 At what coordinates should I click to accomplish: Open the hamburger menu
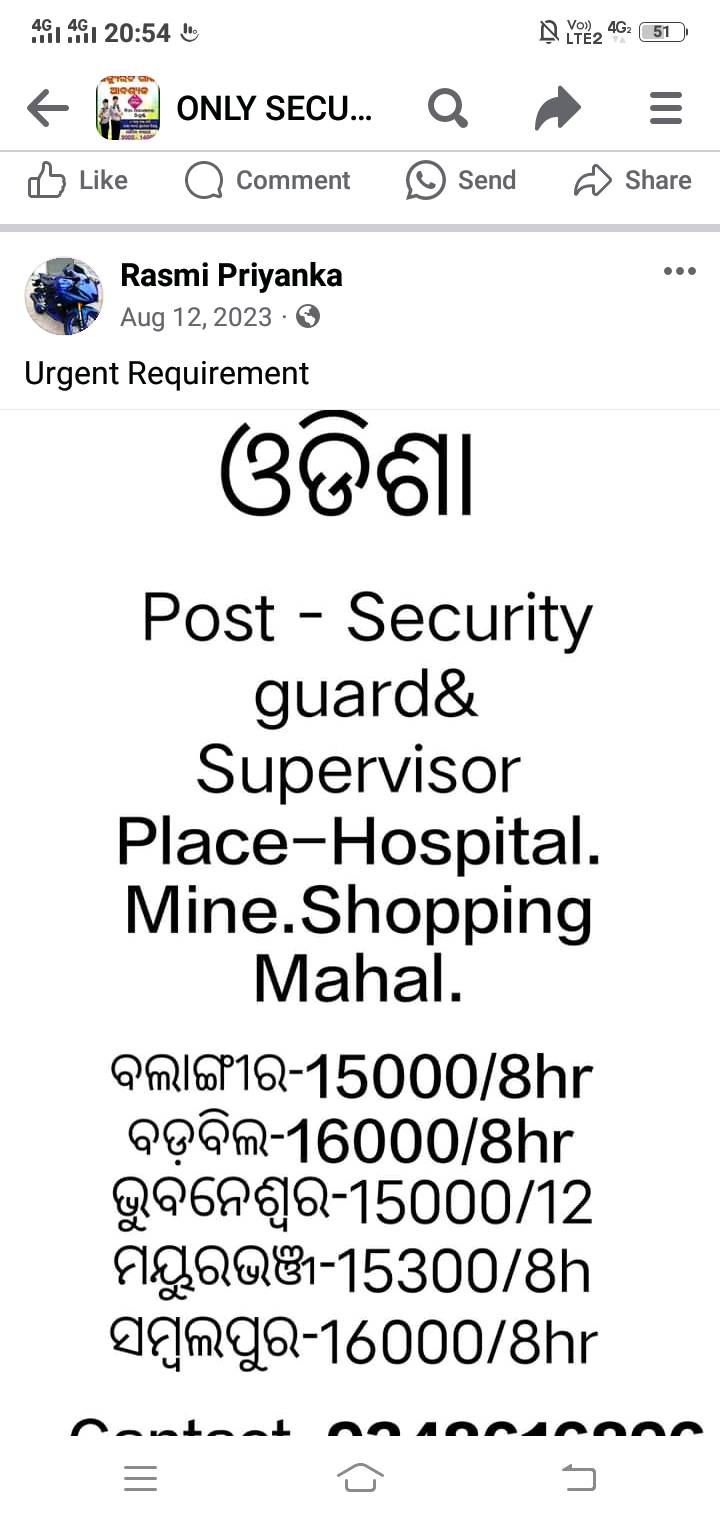point(666,108)
